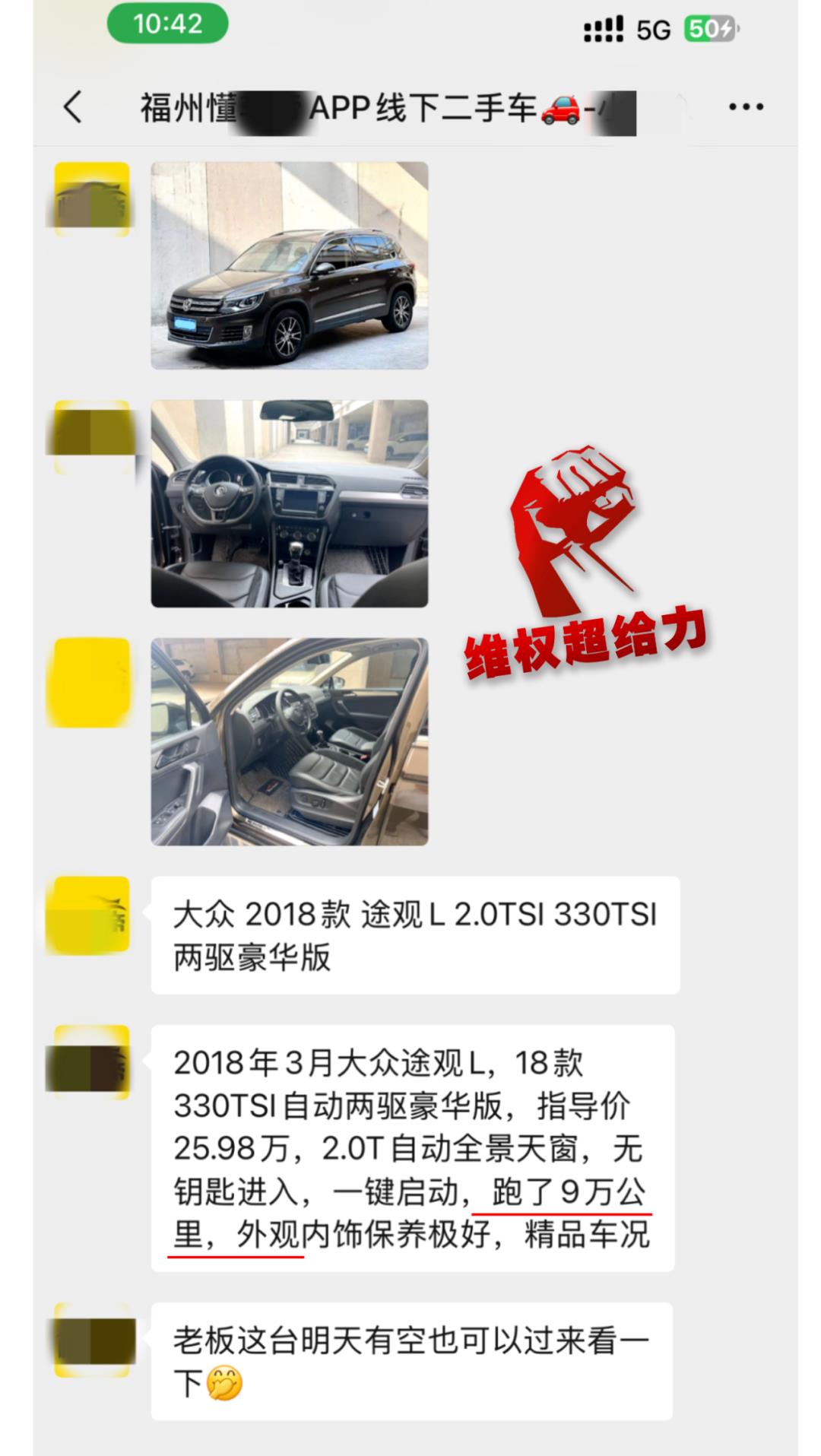Open the black SUV exterior photo
This screenshot has width=821, height=1456.
[x=290, y=265]
